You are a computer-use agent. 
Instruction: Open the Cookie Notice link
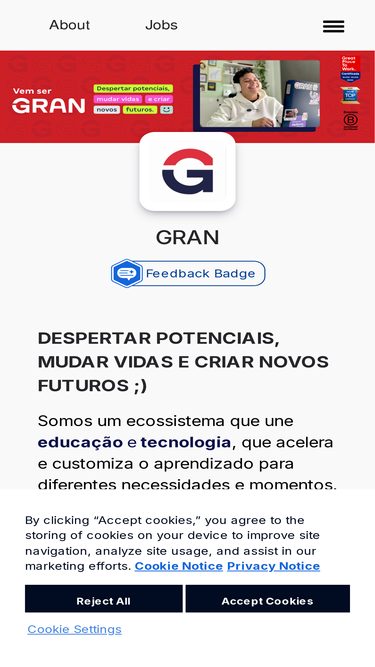pos(179,566)
